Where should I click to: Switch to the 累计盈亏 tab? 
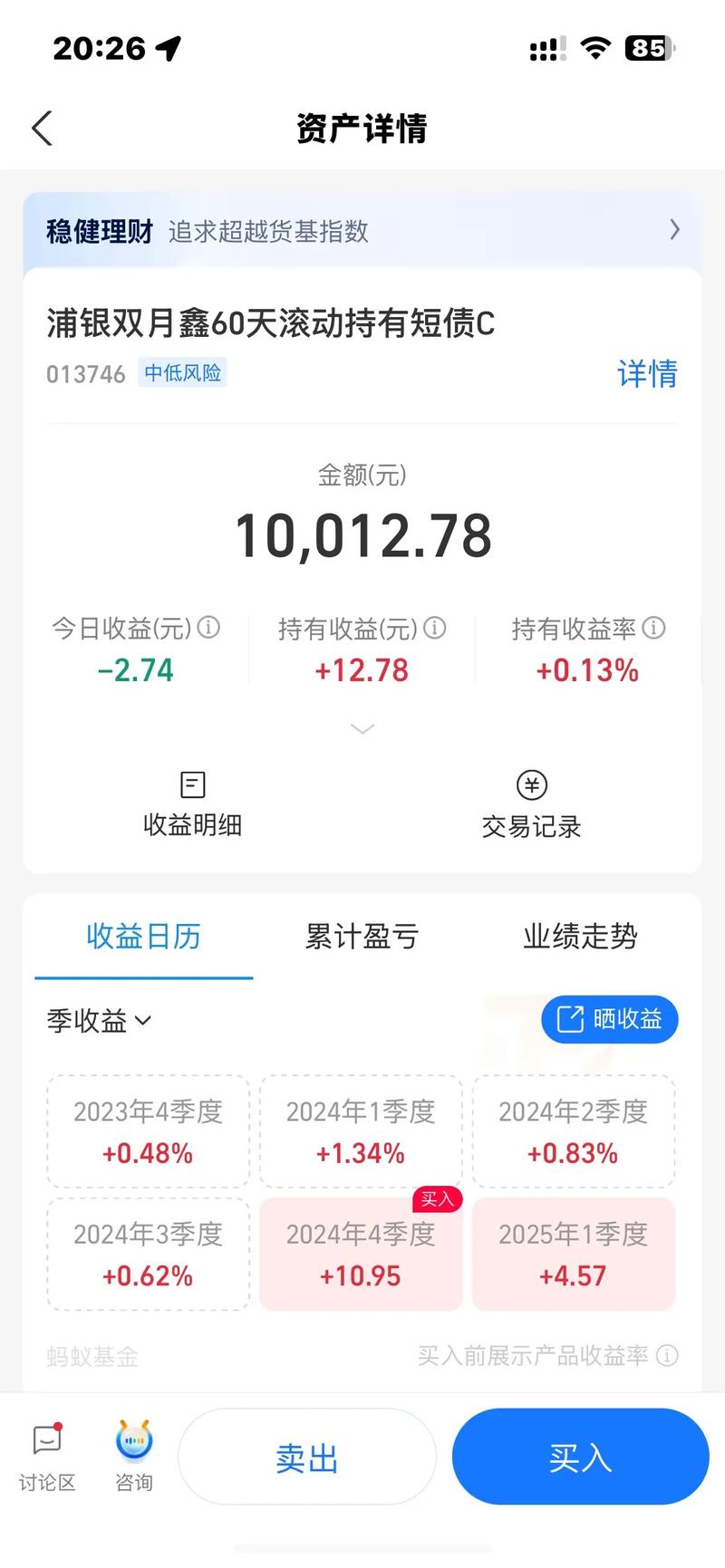point(361,938)
